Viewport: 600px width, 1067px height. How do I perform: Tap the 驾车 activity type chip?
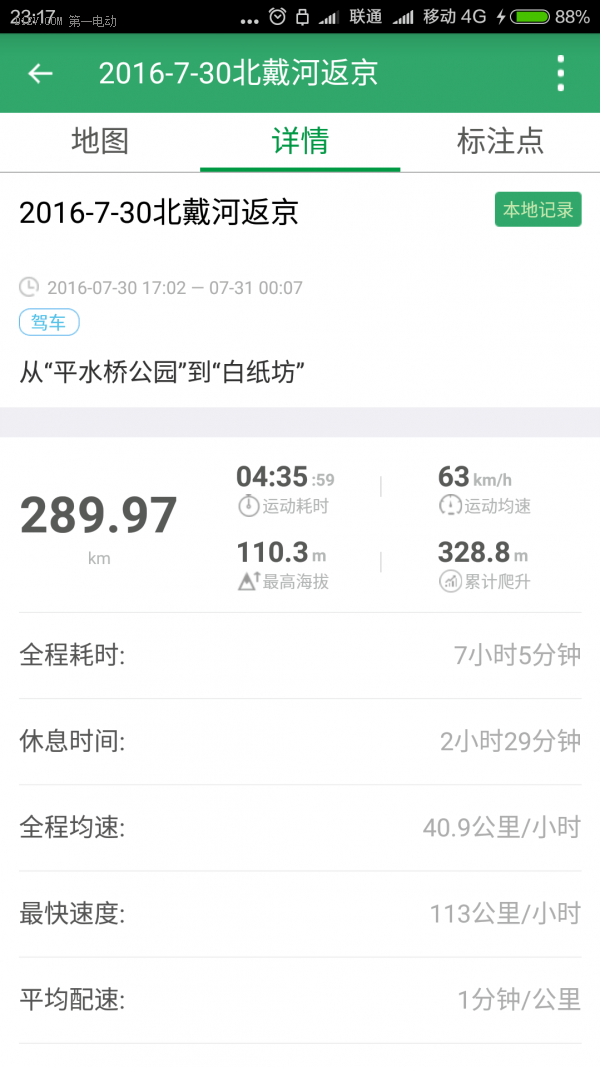point(49,323)
